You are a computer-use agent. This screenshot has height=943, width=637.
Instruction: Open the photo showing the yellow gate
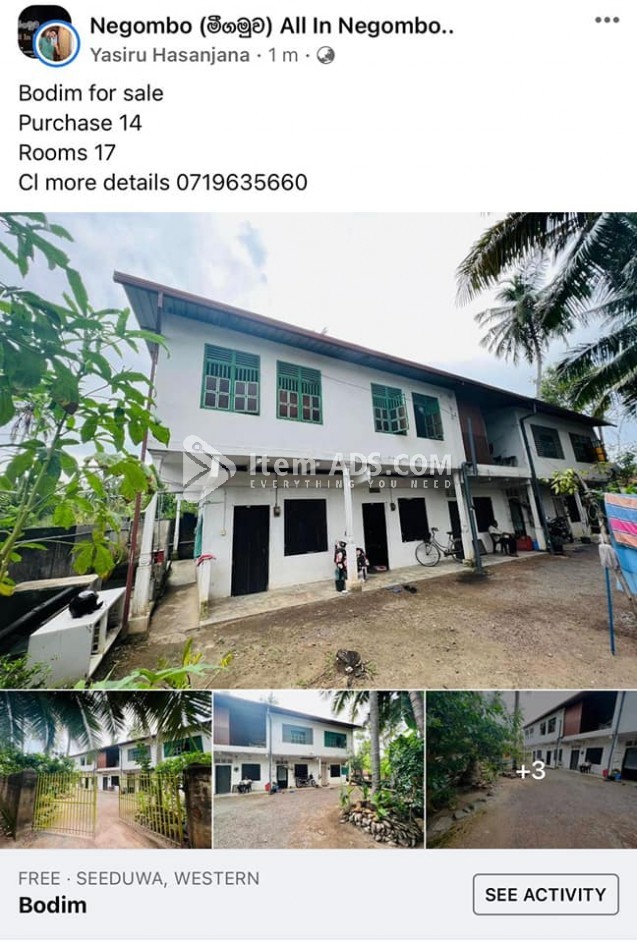coord(105,770)
